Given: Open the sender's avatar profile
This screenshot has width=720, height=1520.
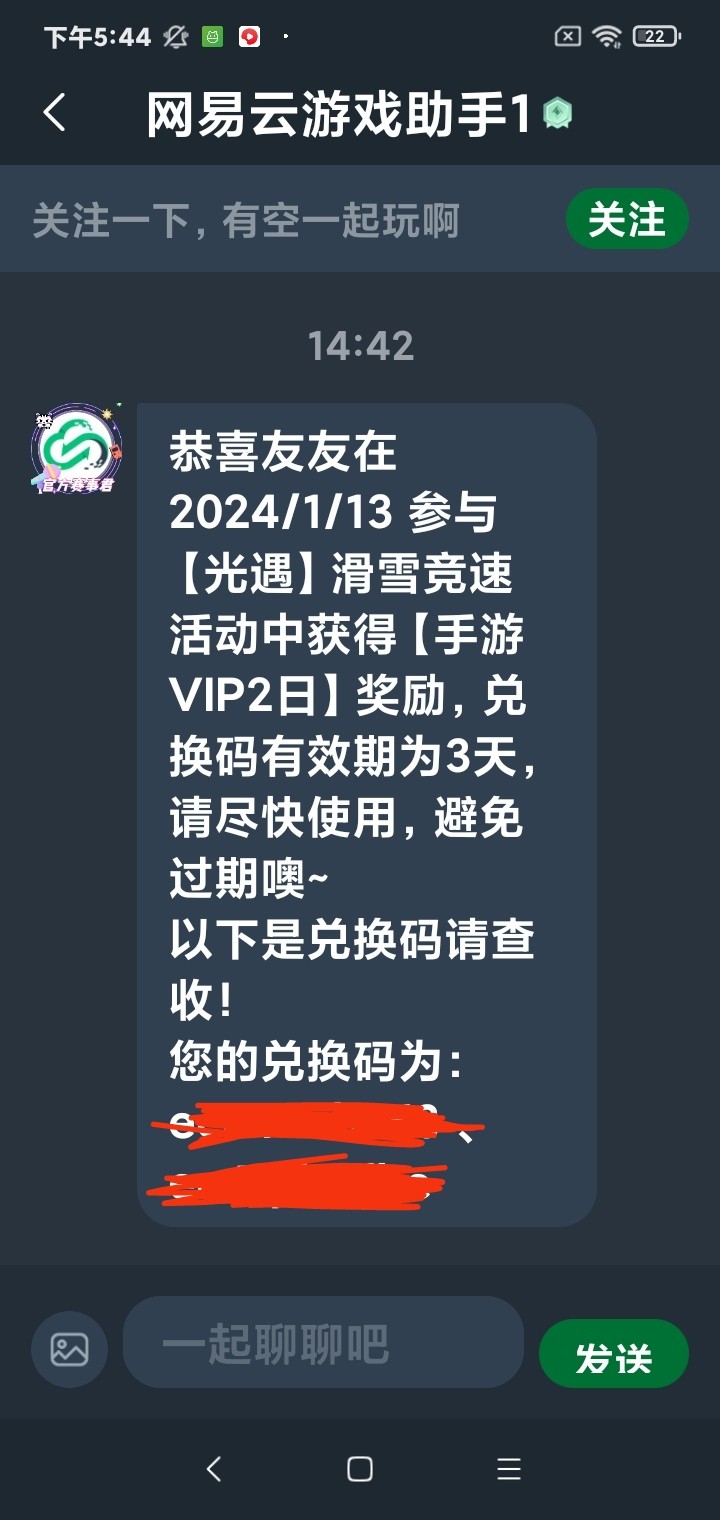Looking at the screenshot, I should tap(78, 450).
